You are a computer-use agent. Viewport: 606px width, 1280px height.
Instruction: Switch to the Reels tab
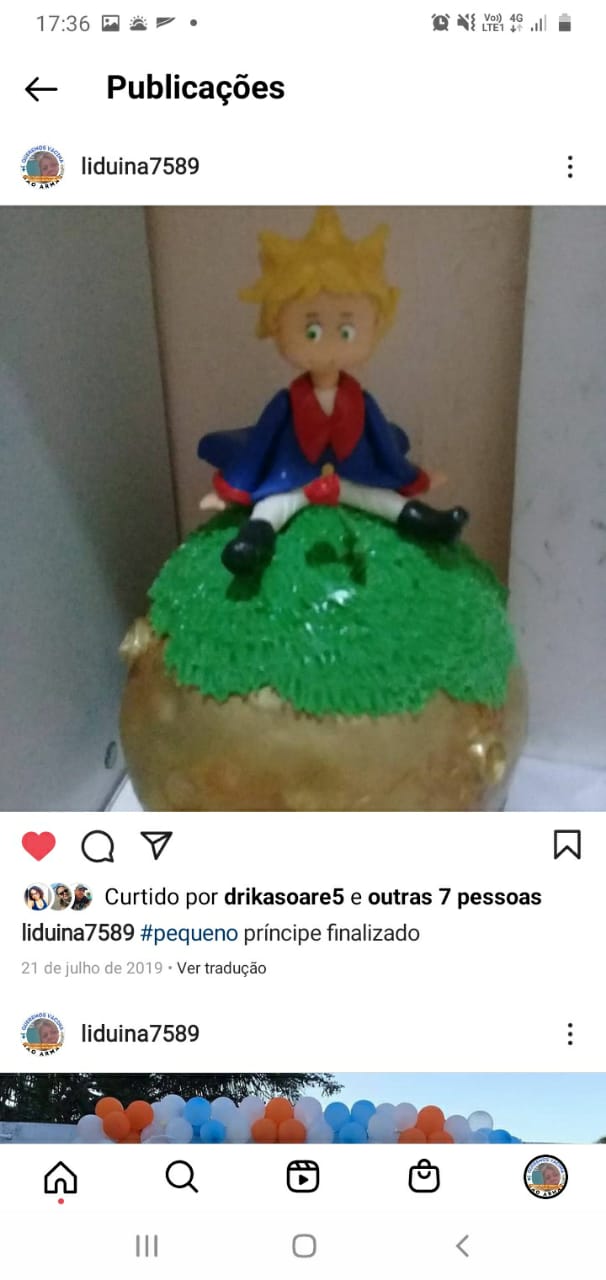[x=303, y=1177]
